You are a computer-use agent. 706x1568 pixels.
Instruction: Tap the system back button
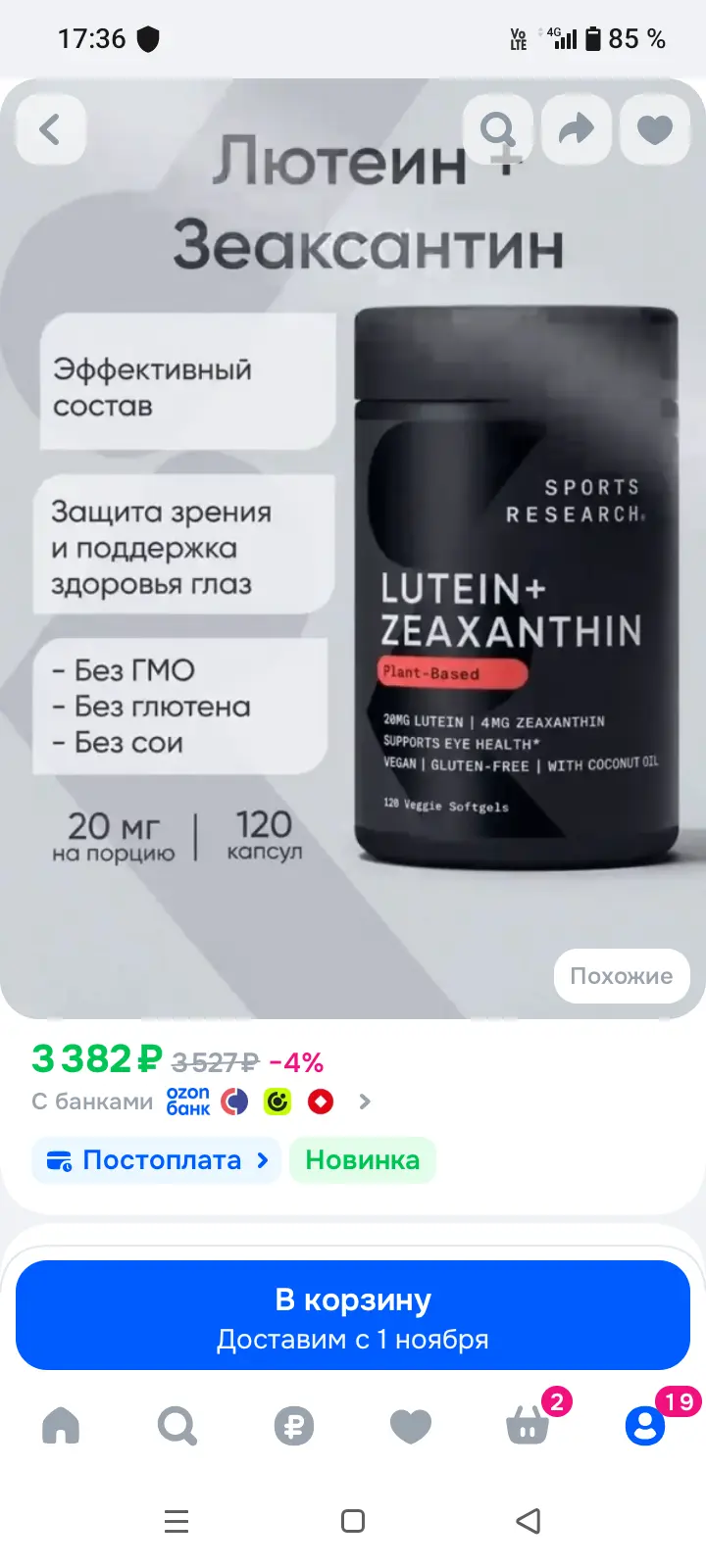[529, 1521]
